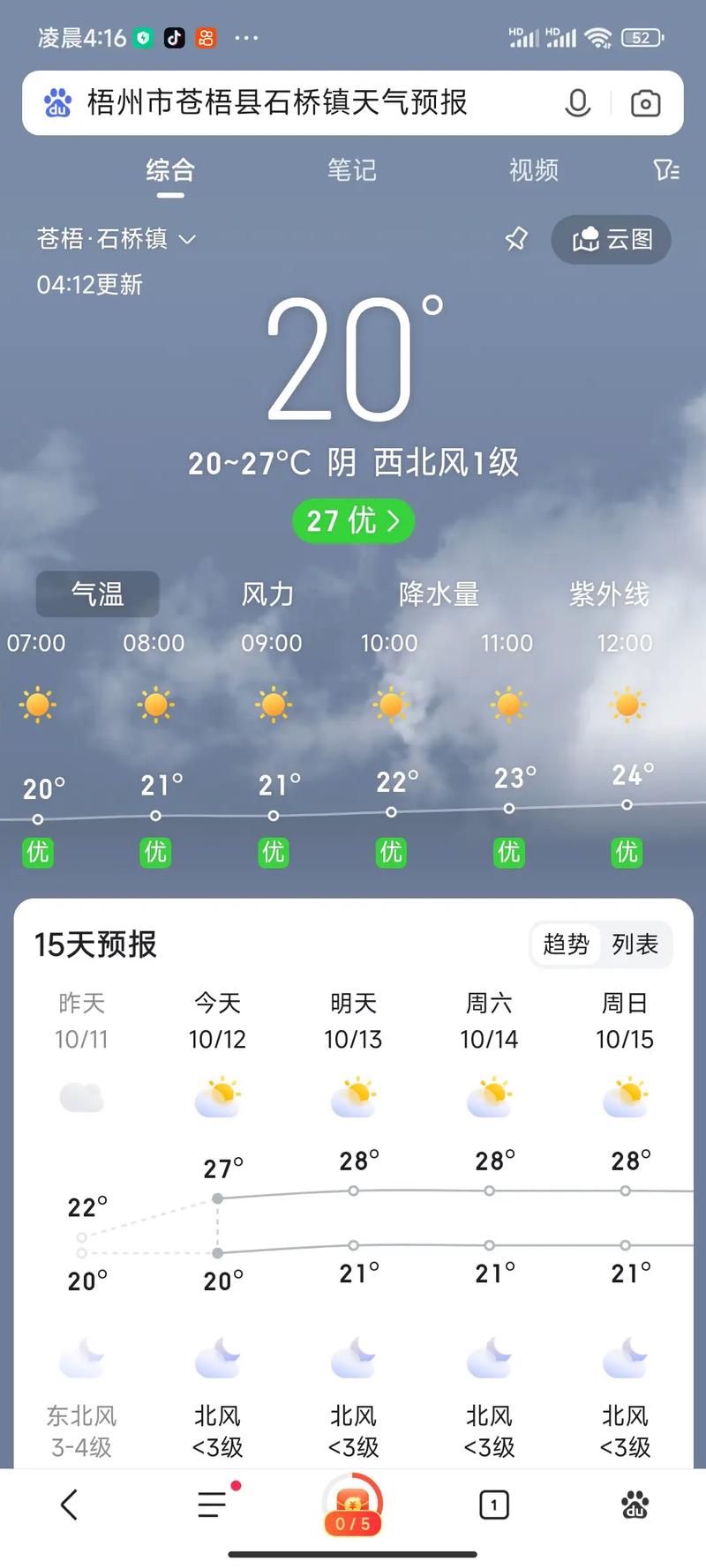Viewport: 706px width, 1568px height.
Task: Open the ellipsis menu in the status bar
Action: (x=246, y=37)
